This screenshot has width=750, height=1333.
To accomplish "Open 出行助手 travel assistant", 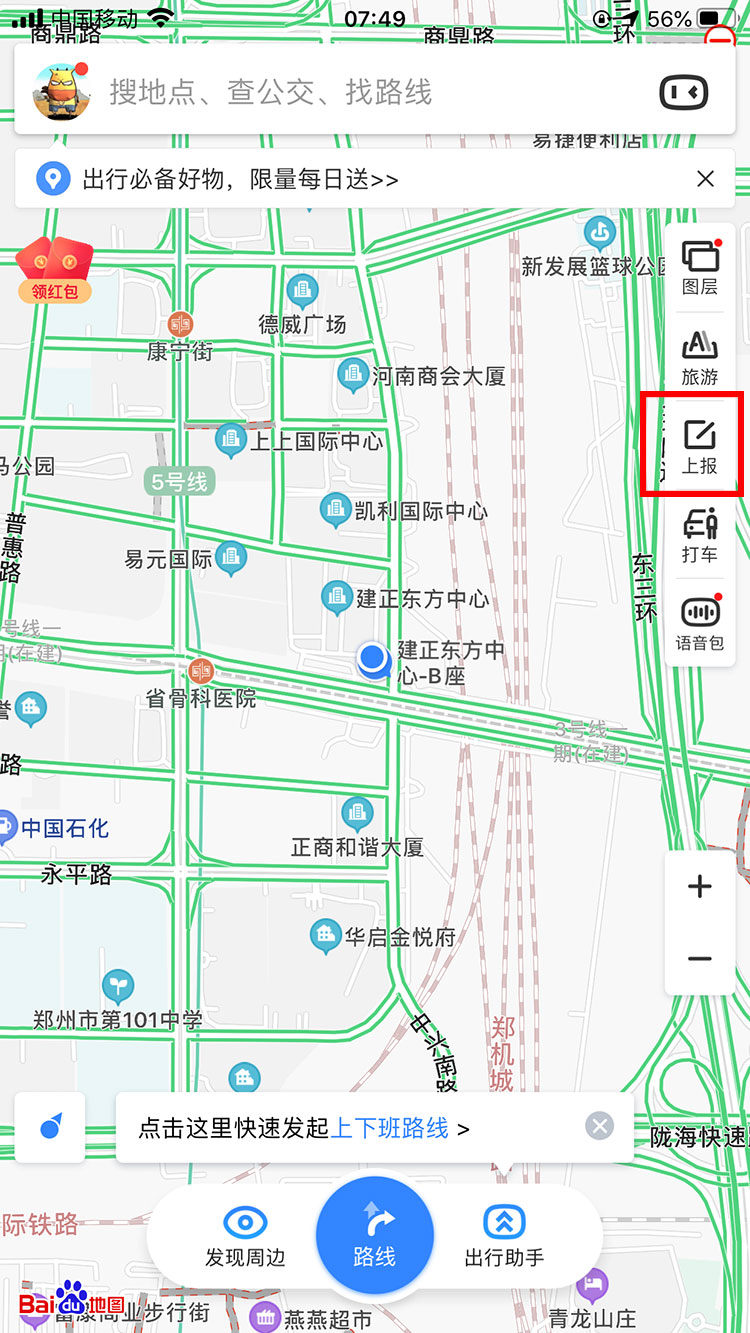I will coord(504,1236).
